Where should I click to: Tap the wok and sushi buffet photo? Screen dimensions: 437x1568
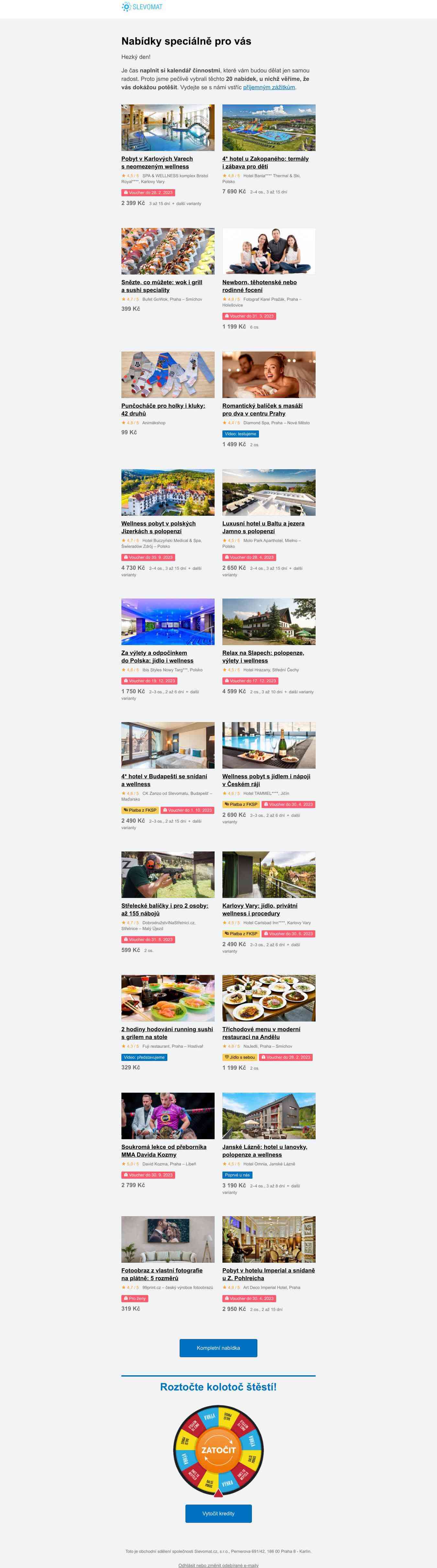click(168, 251)
